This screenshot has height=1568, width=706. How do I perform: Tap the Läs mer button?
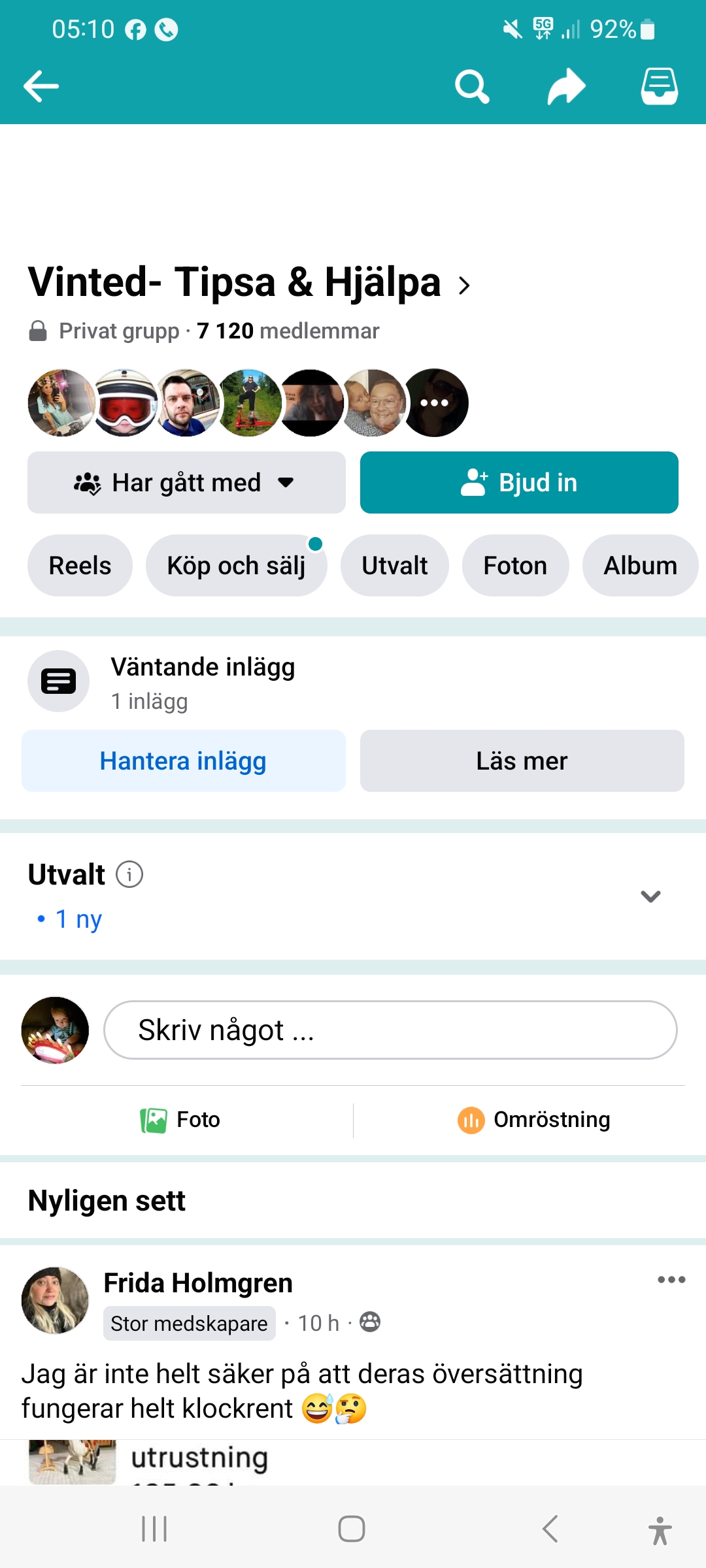coord(522,761)
